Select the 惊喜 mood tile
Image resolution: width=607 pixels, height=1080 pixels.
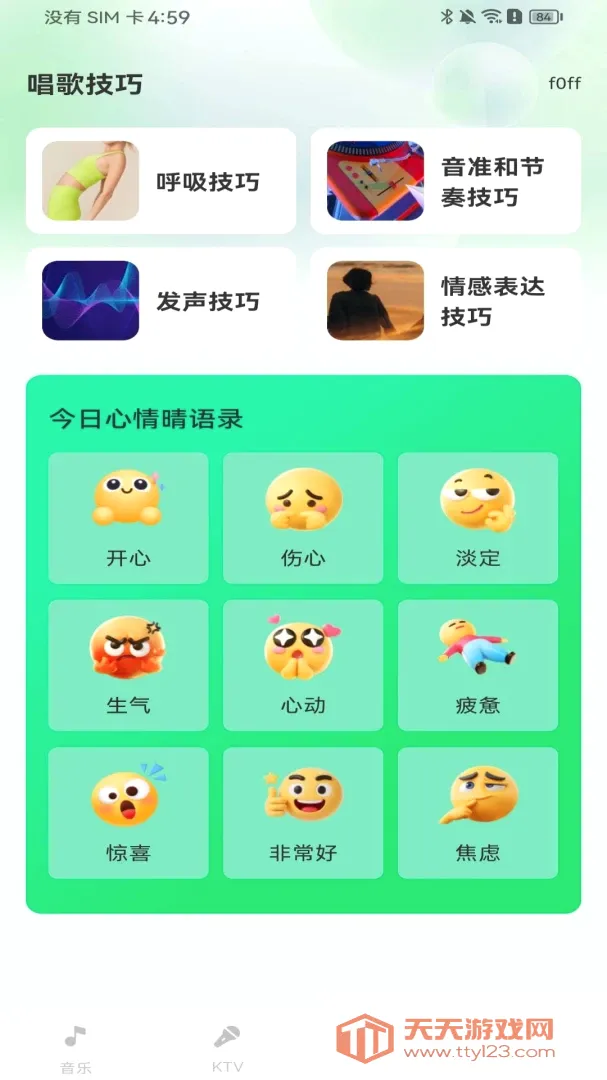[128, 813]
